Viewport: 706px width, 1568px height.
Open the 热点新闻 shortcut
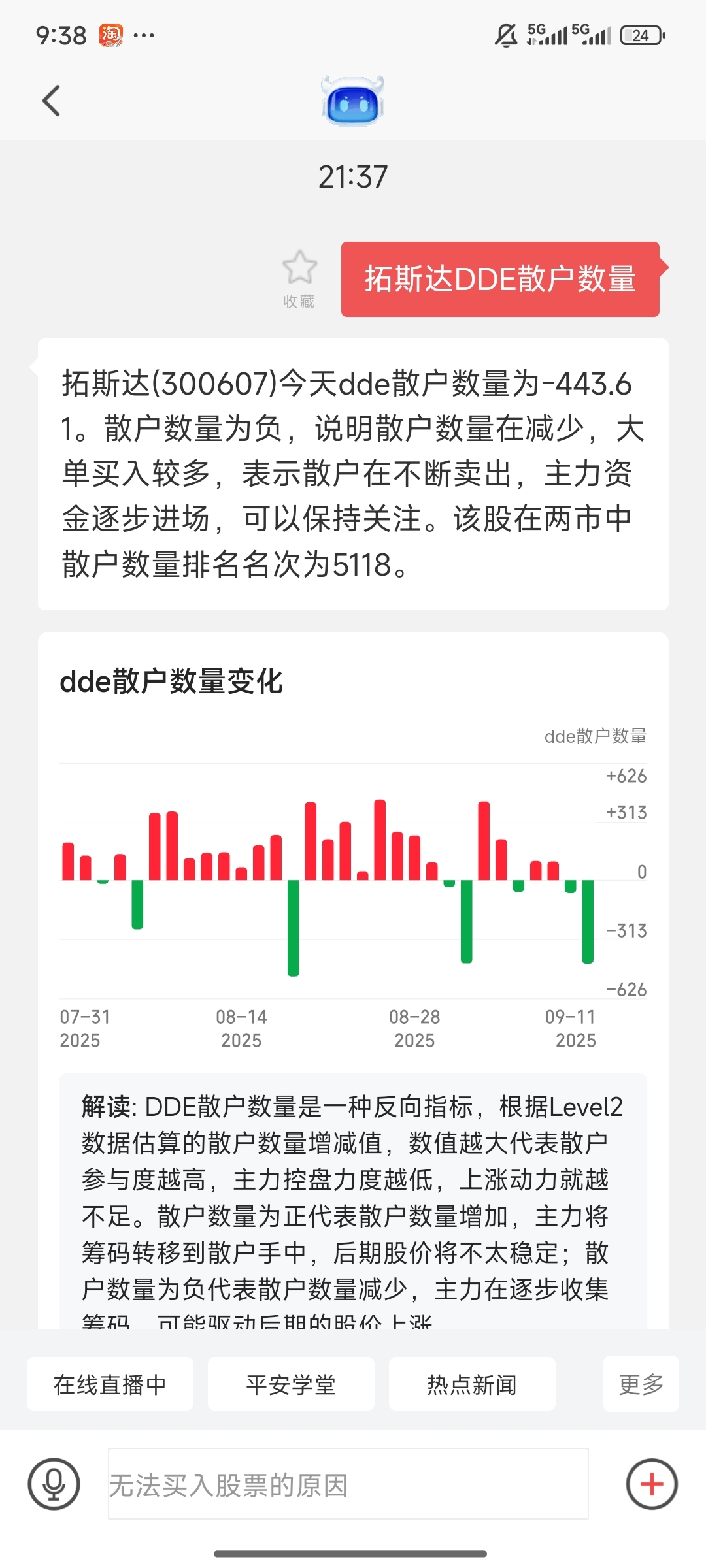pos(472,1384)
